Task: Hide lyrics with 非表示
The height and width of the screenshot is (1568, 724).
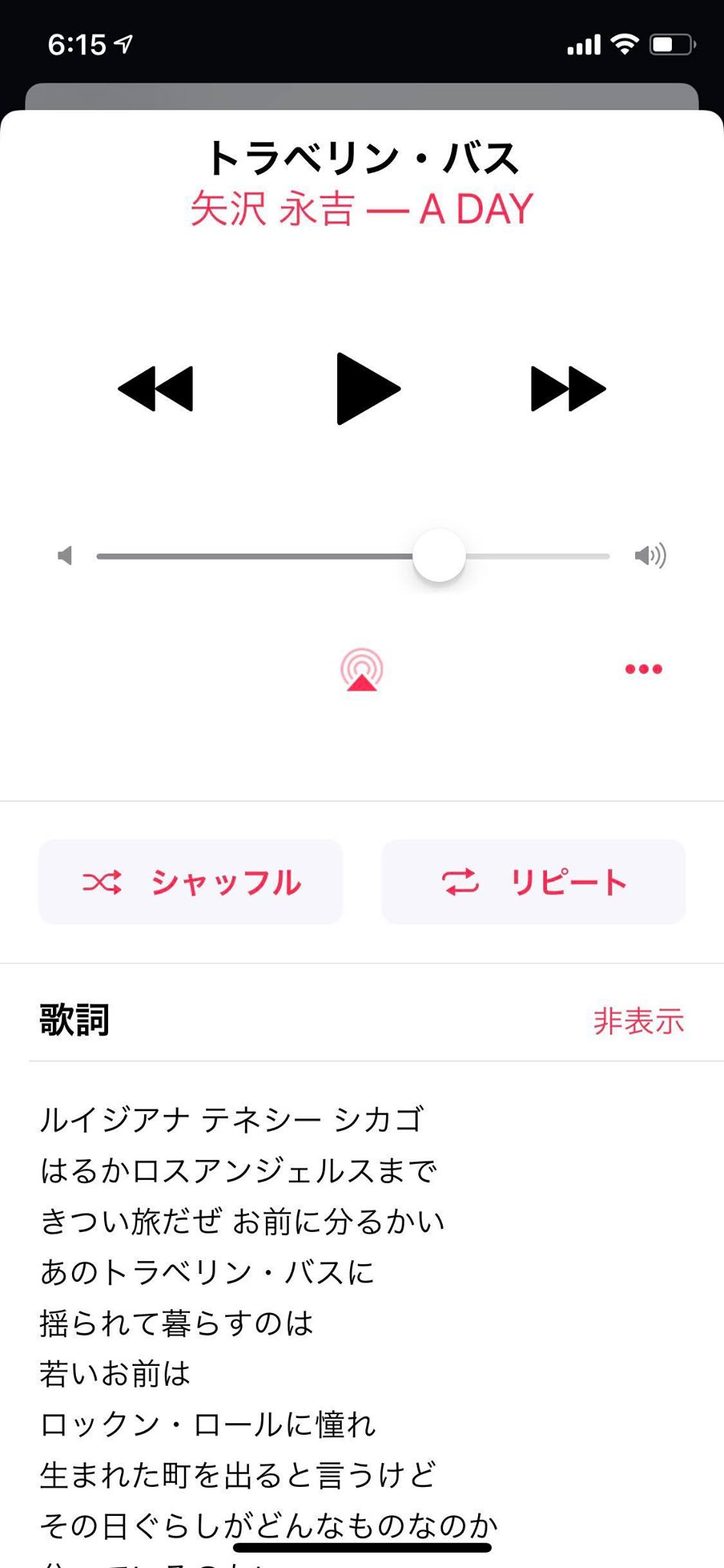Action: click(638, 1021)
